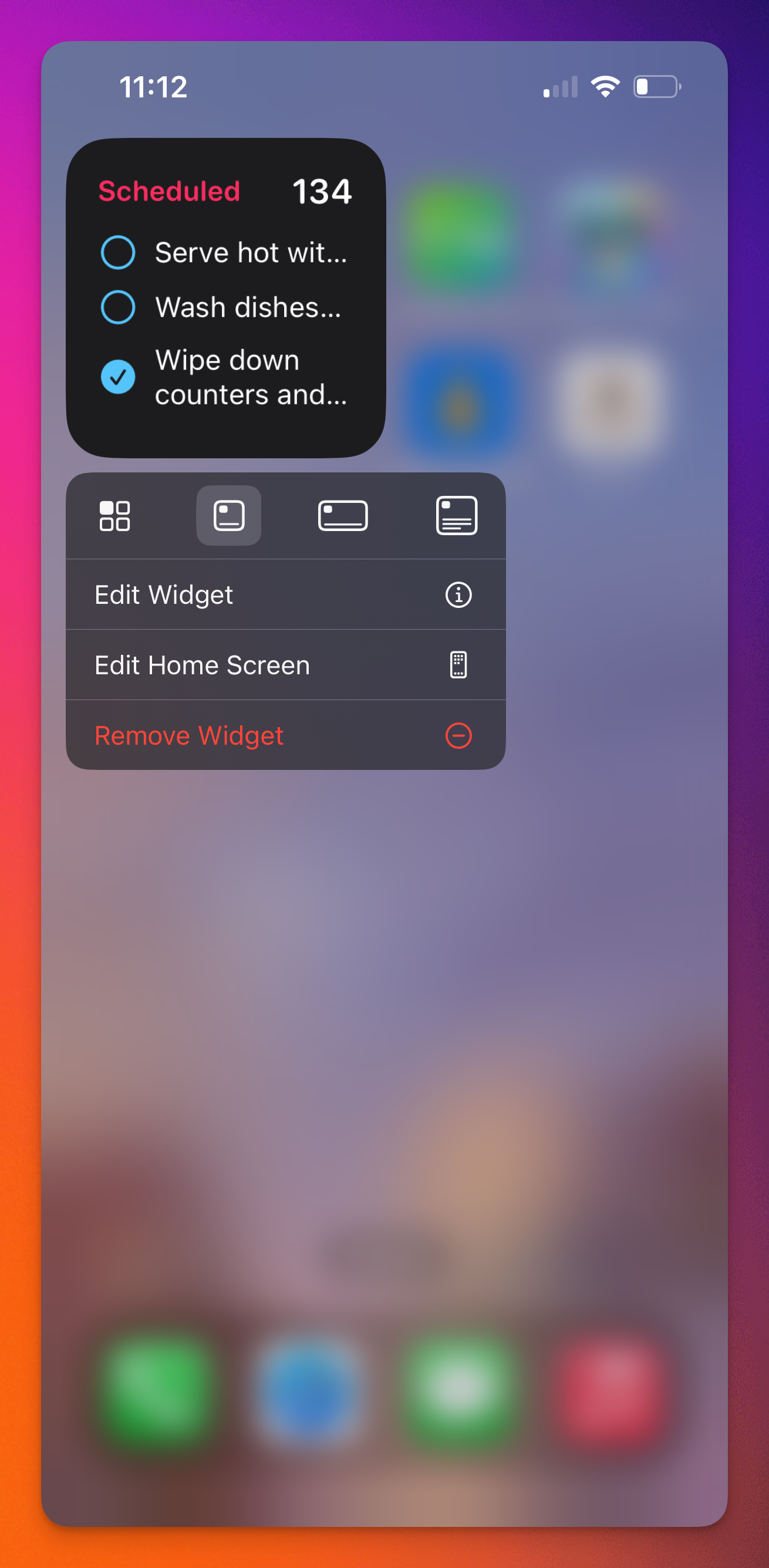769x1568 pixels.
Task: Remove Widget from the home screen
Action: (x=285, y=735)
